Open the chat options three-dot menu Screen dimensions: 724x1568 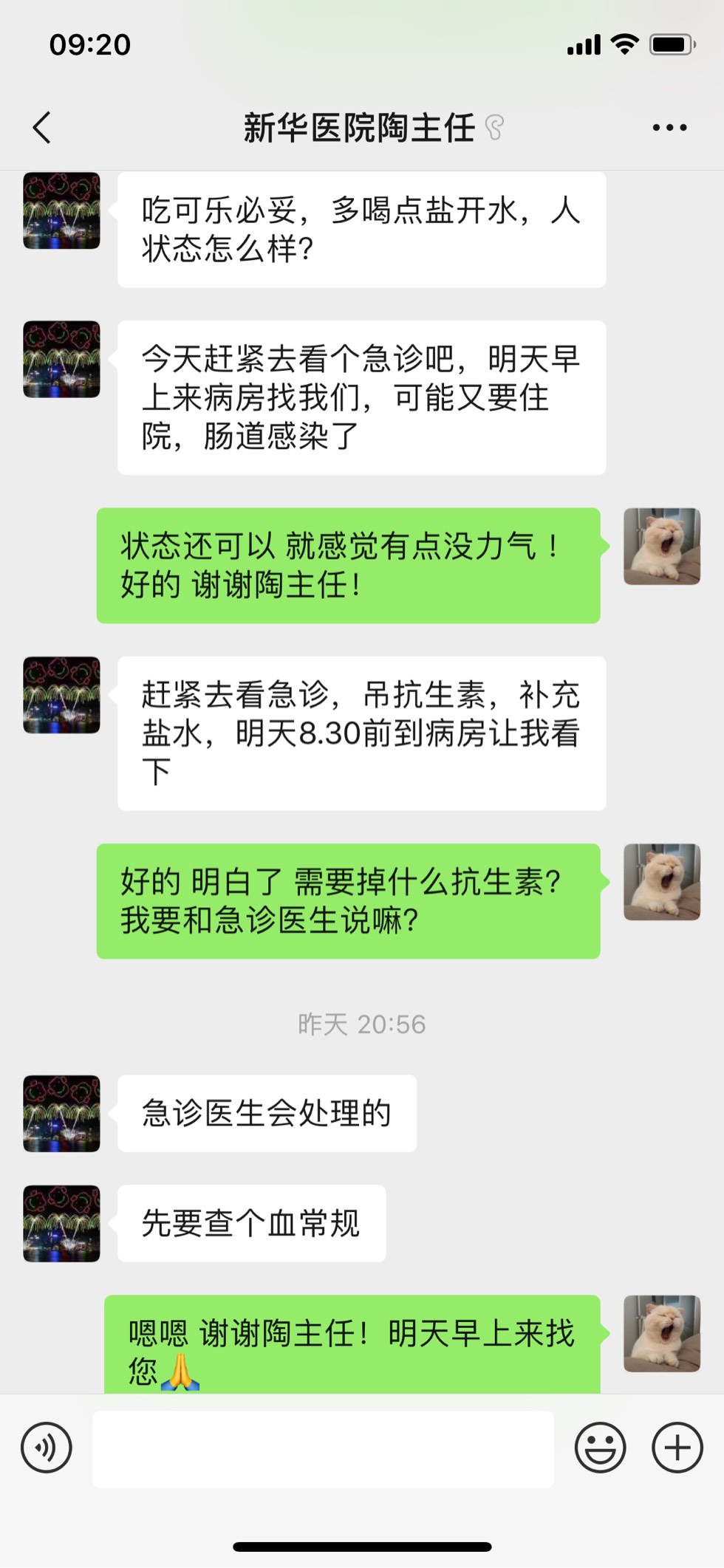point(669,128)
